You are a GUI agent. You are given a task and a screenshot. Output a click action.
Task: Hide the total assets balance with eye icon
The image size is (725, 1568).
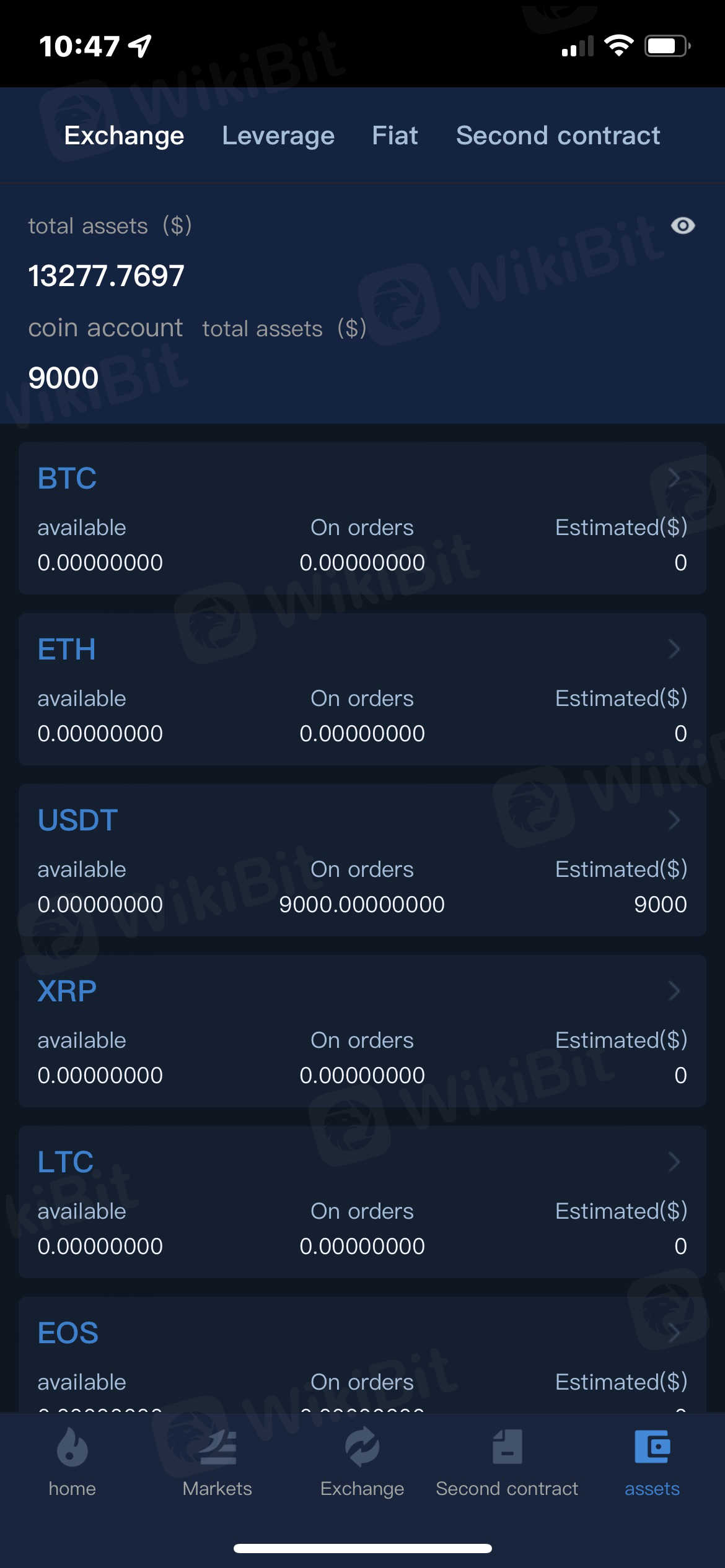682,226
